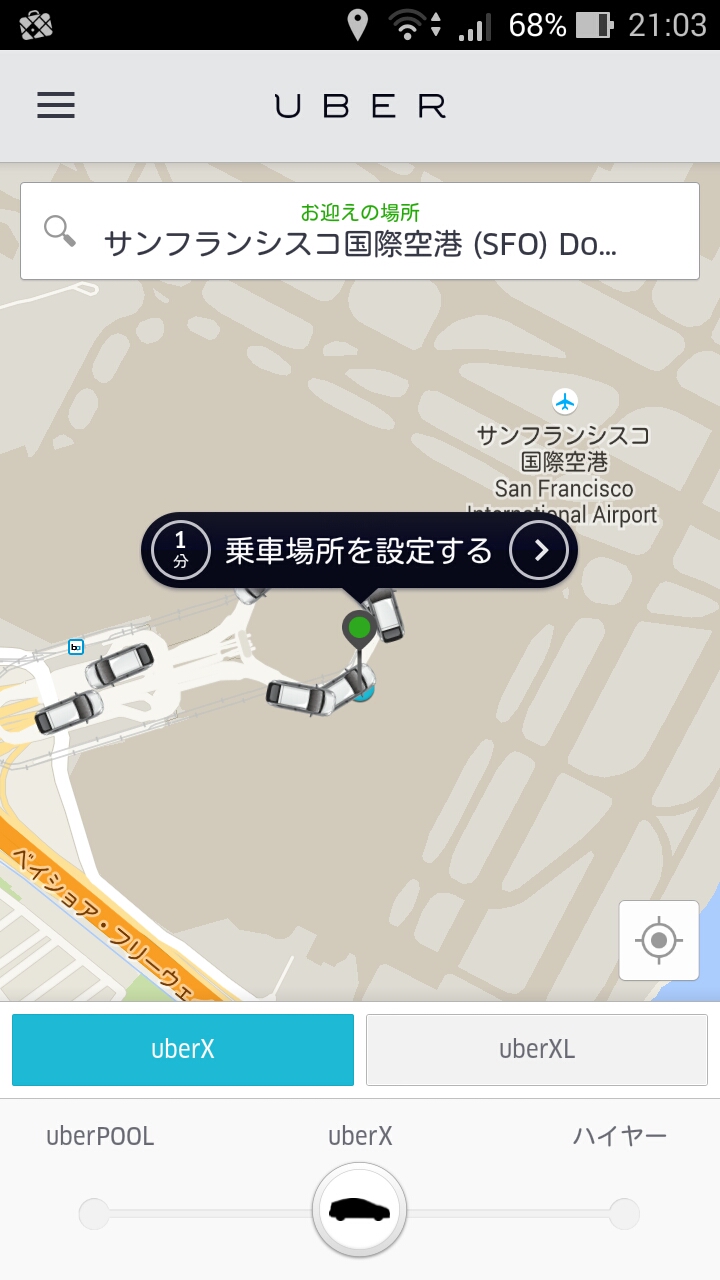Choose uberPOOL on the service slider
The width and height of the screenshot is (720, 1280).
click(95, 1214)
